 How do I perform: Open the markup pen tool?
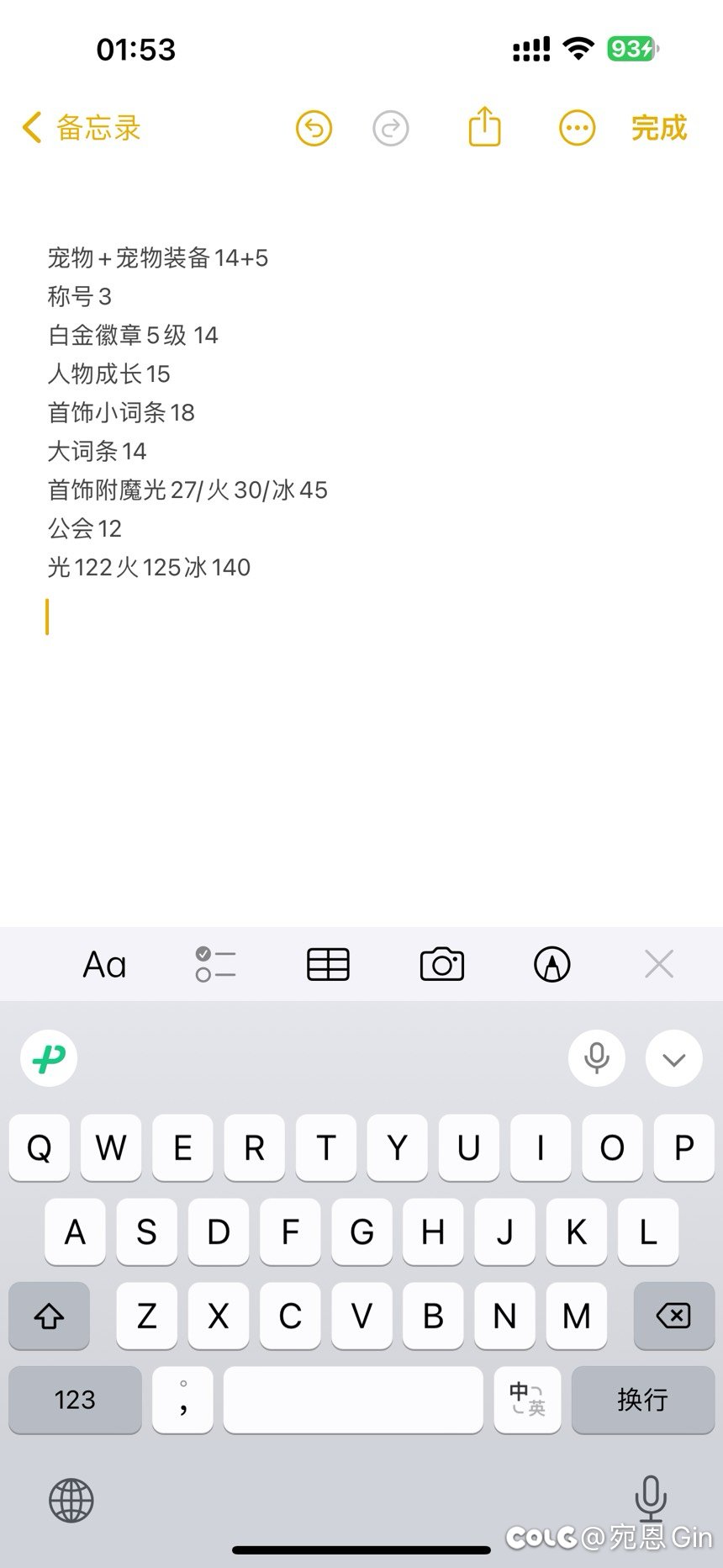click(552, 964)
